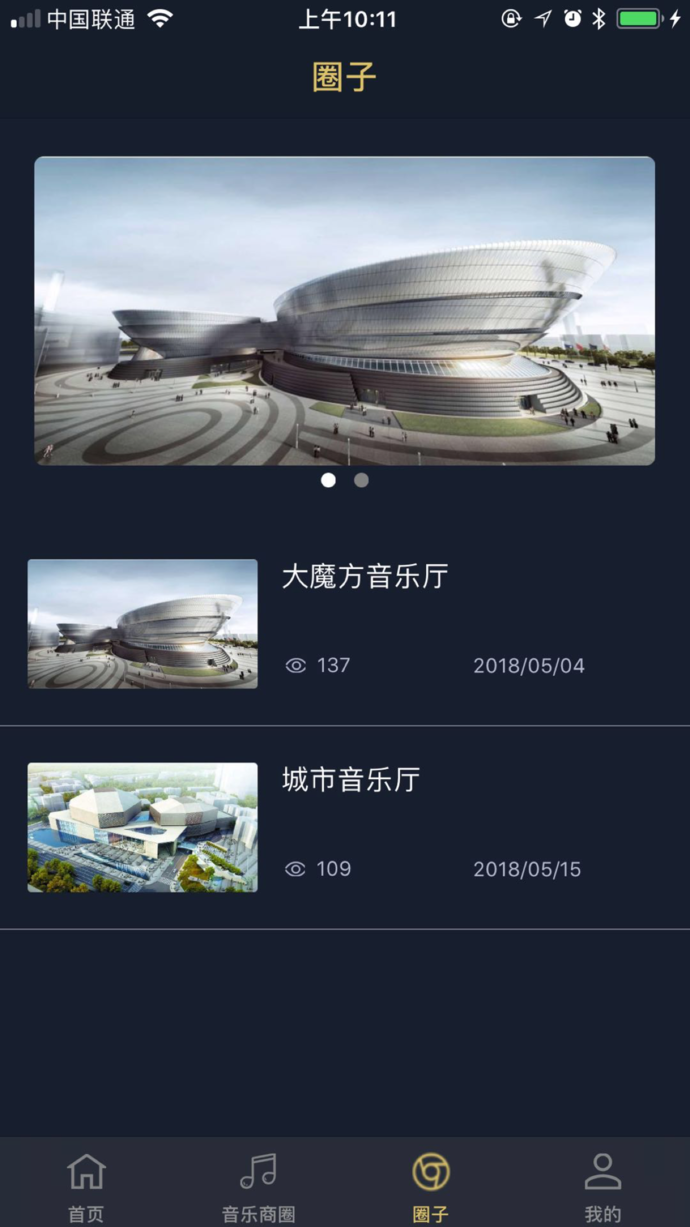Switch to the 音乐商圈 tab
Image resolution: width=690 pixels, height=1227 pixels.
[x=258, y=1187]
